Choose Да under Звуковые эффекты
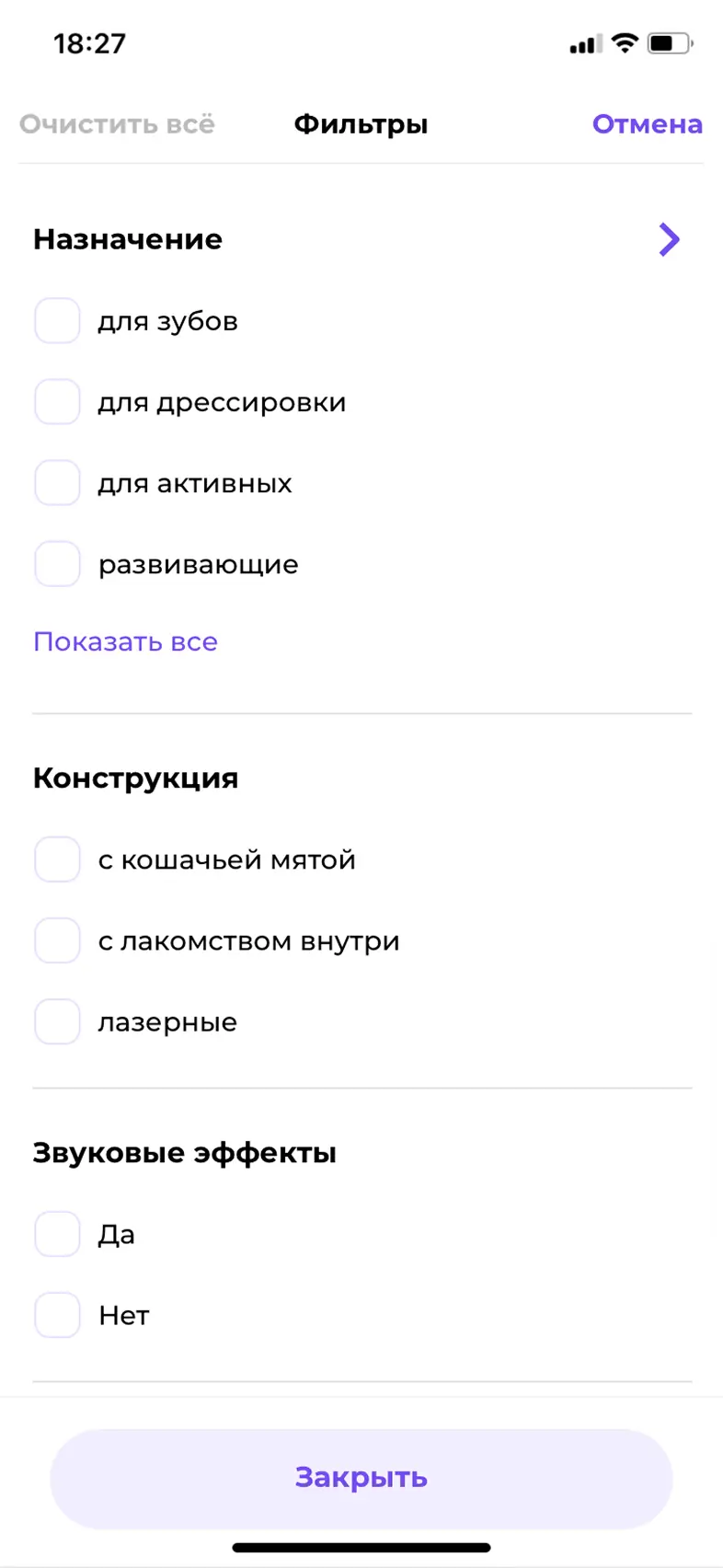Screen dimensions: 723x1568 point(57,1234)
